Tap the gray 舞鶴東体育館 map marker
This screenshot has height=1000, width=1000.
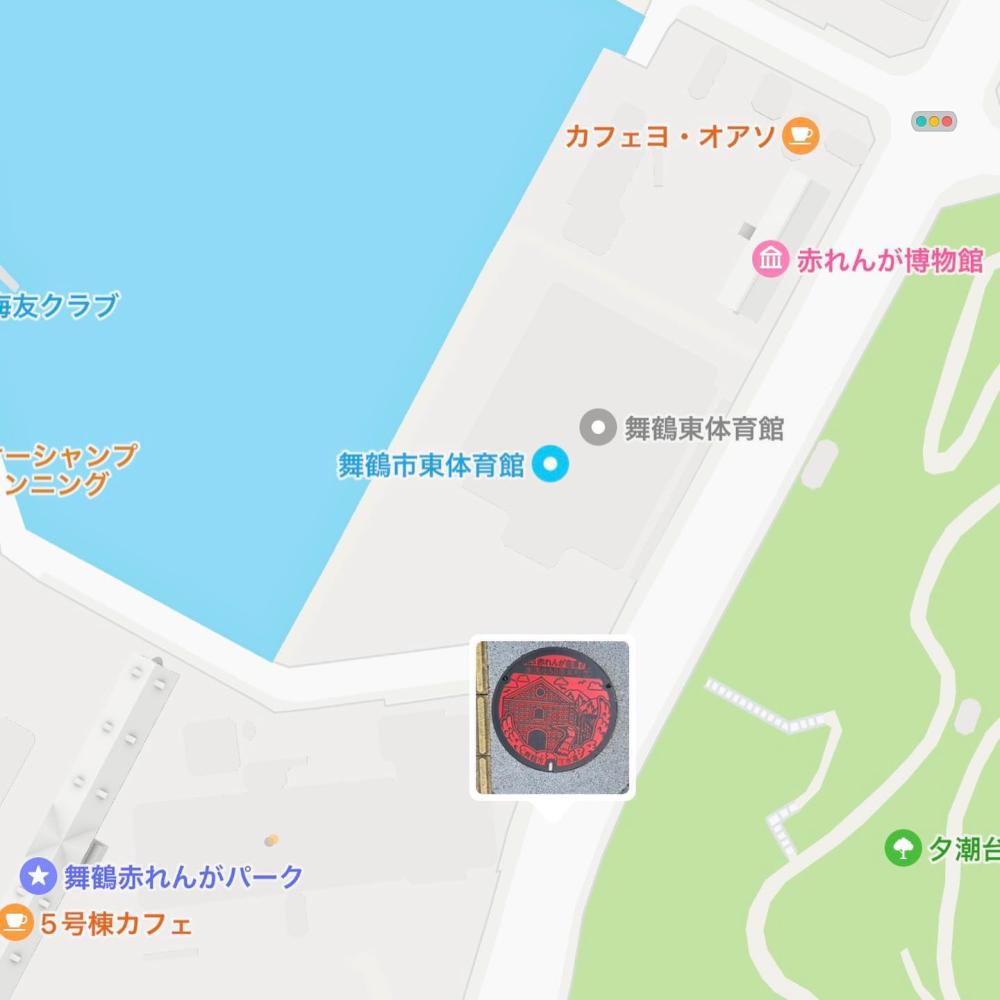pos(598,429)
